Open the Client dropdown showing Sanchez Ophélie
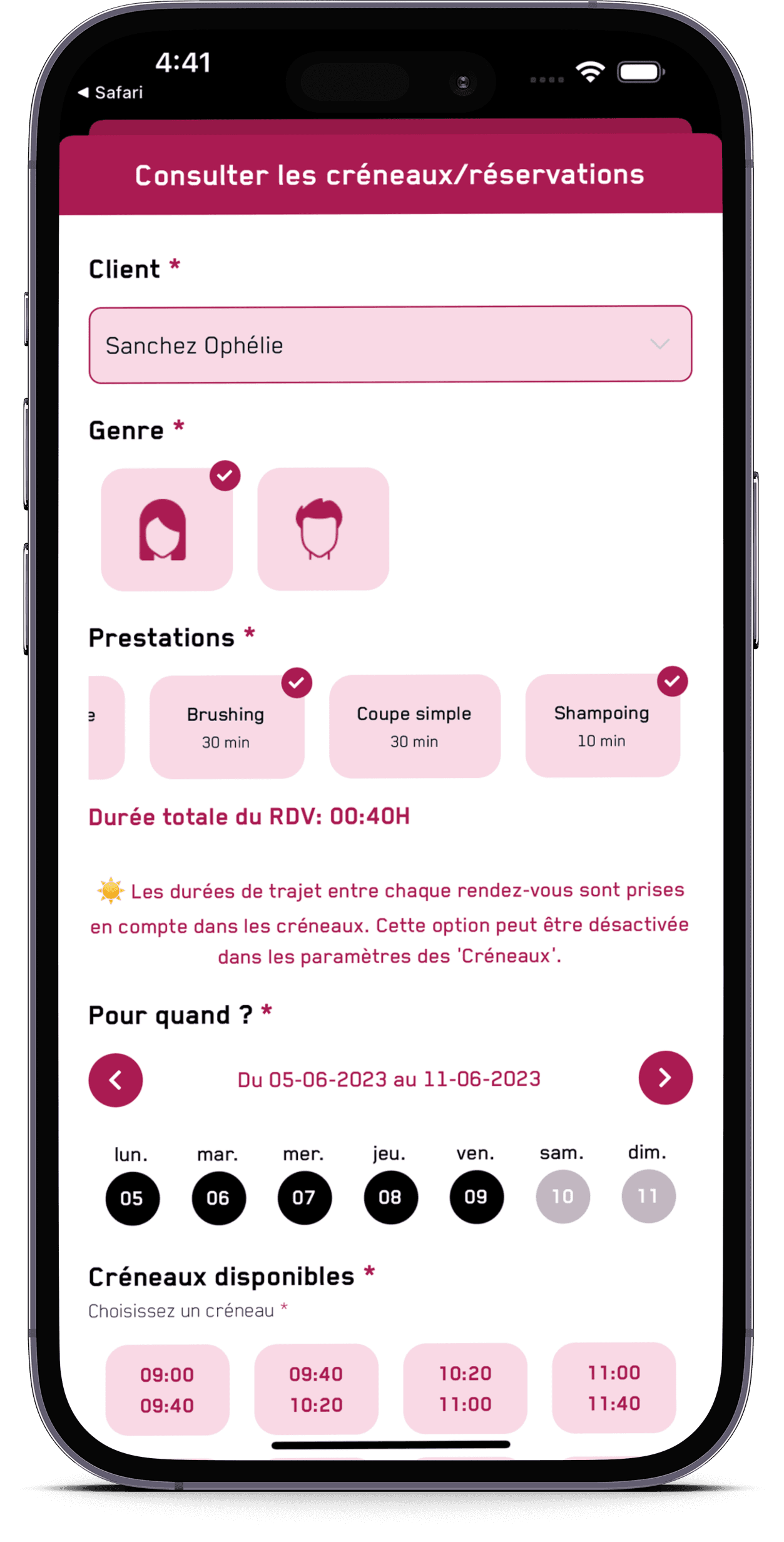This screenshot has width=784, height=1542. (390, 344)
